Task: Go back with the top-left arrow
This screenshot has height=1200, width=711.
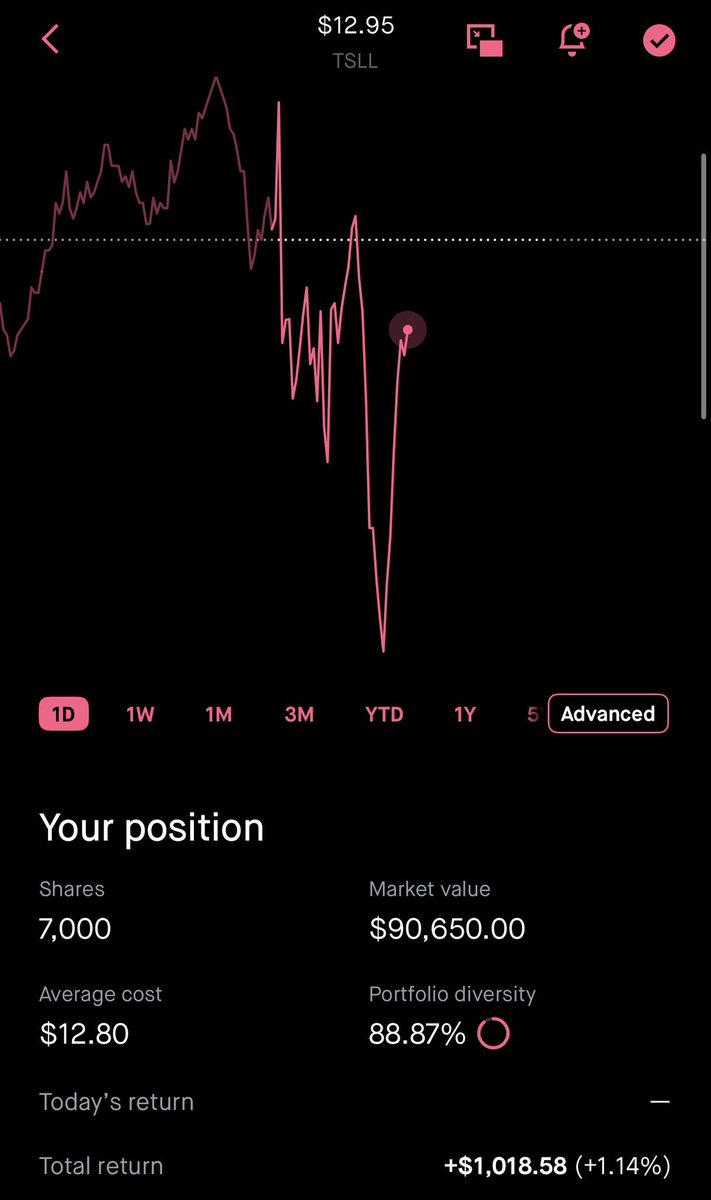Action: pos(50,40)
